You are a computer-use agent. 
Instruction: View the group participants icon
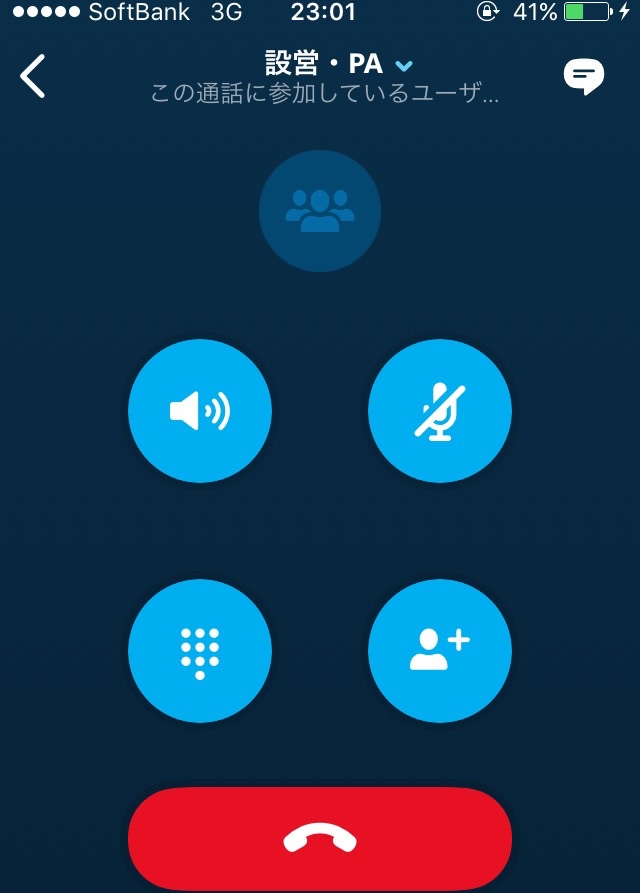point(320,211)
